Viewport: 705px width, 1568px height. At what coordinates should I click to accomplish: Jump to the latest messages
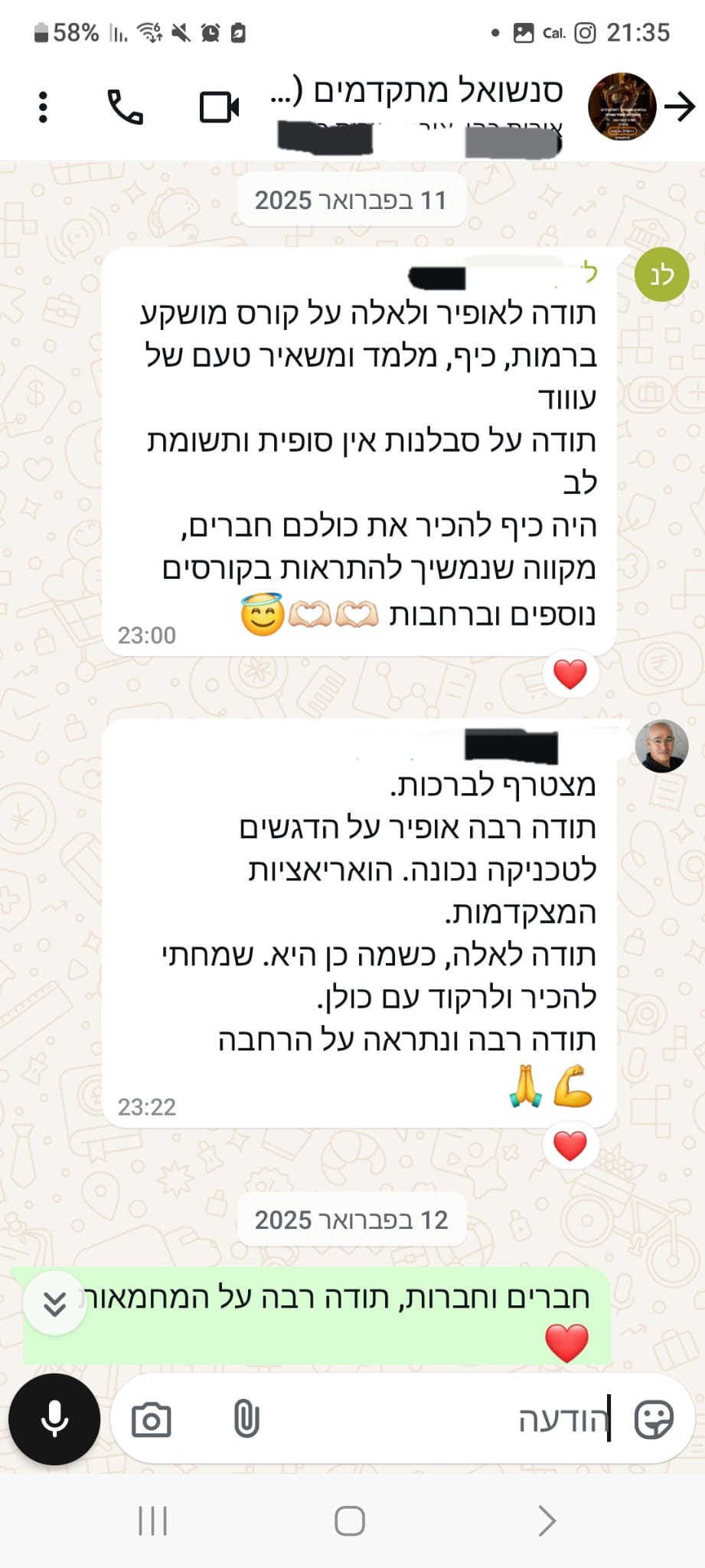coord(54,1303)
